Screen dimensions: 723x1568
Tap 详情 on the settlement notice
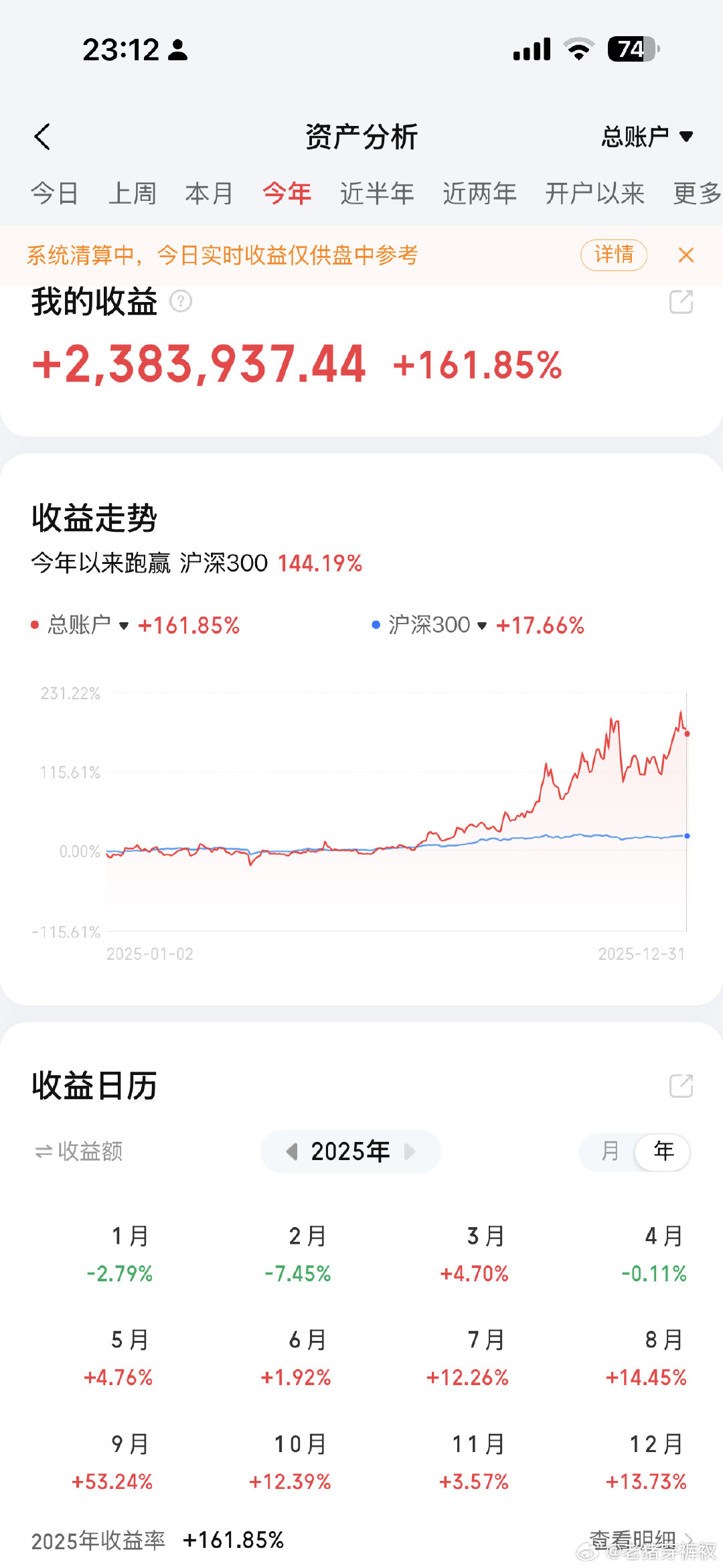coord(613,255)
